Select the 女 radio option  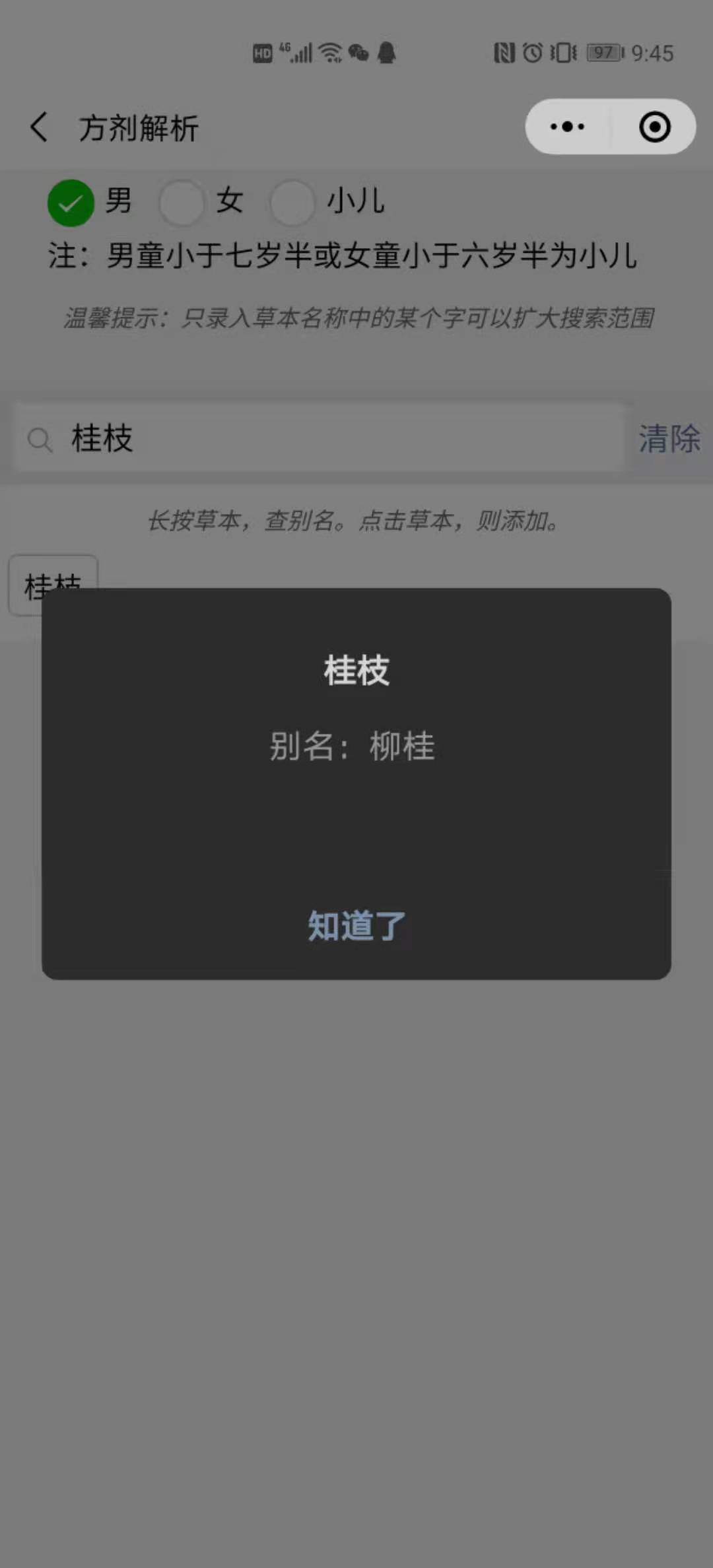click(x=182, y=202)
